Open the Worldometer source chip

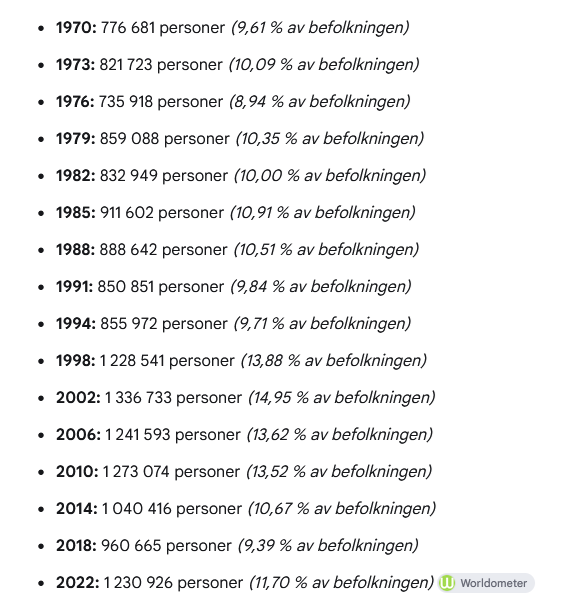click(486, 583)
